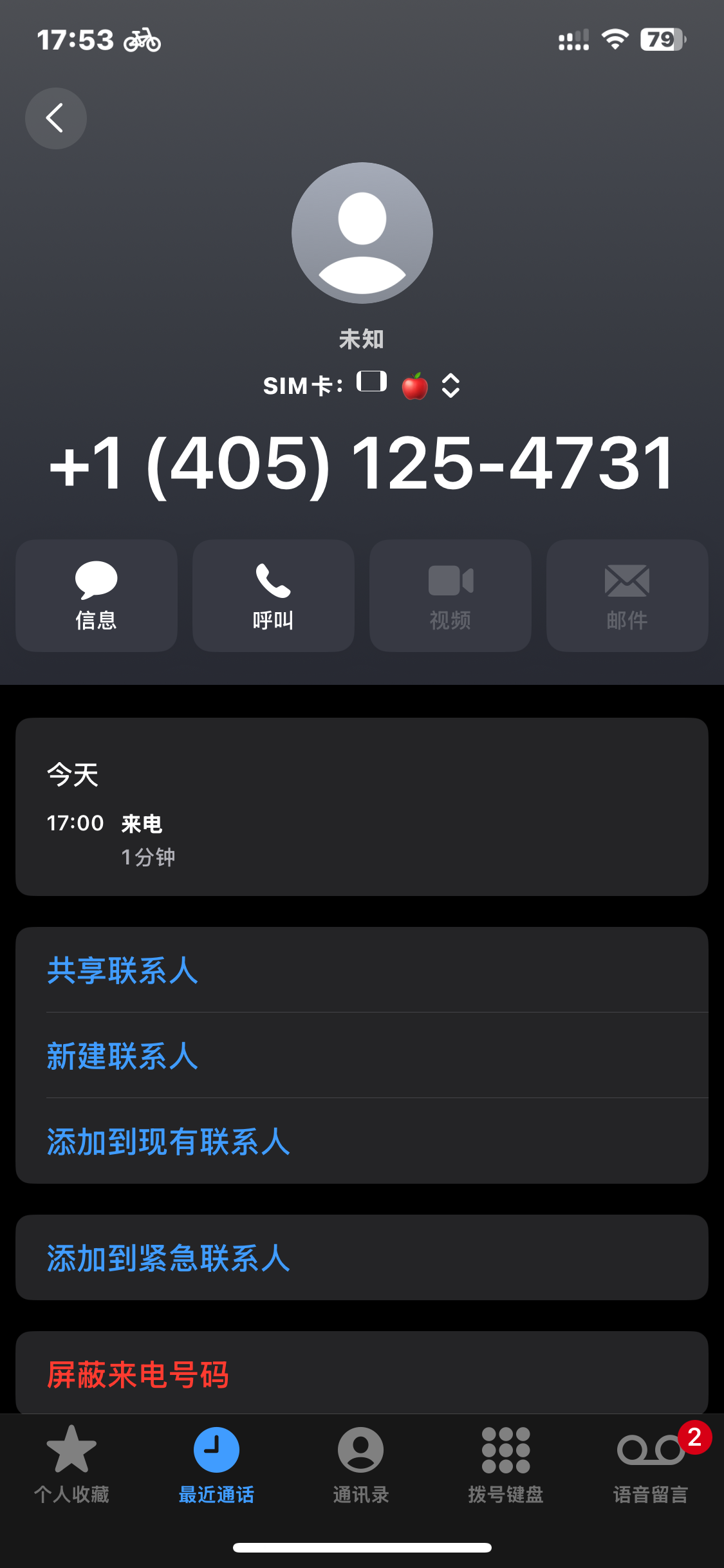Viewport: 724px width, 1568px height.
Task: Block caller with 屏蔽来电号码
Action: [x=138, y=1374]
